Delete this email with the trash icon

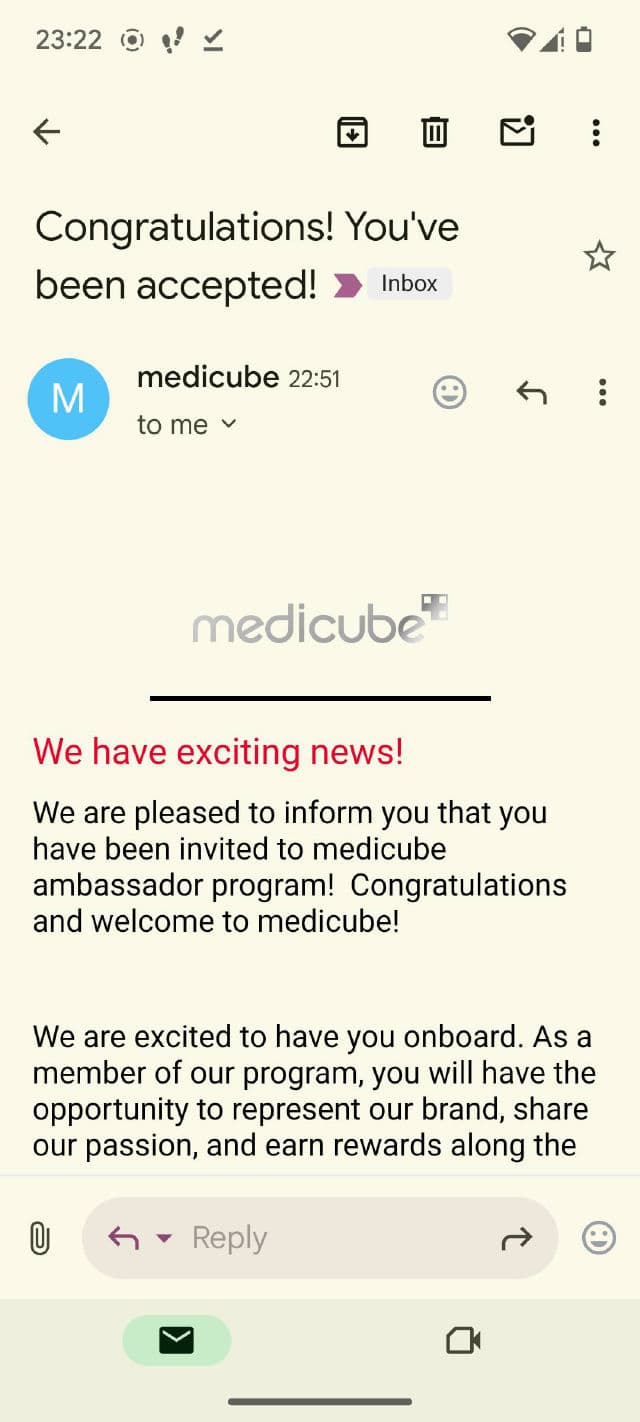point(434,132)
